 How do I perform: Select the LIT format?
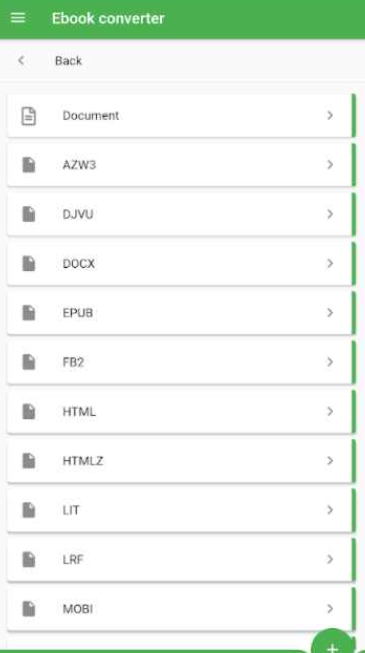181,510
